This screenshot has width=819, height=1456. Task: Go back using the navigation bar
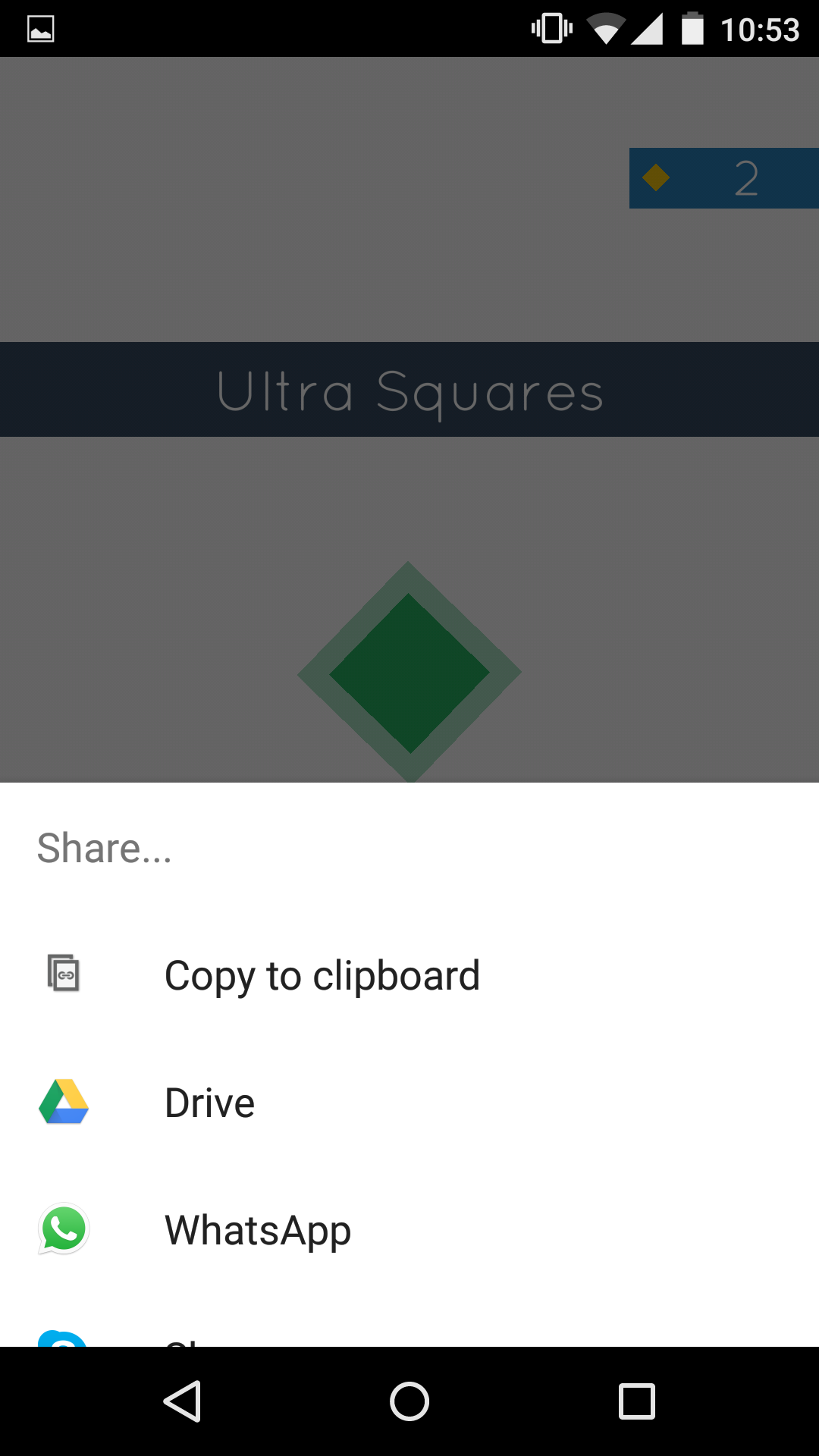pos(182,1401)
